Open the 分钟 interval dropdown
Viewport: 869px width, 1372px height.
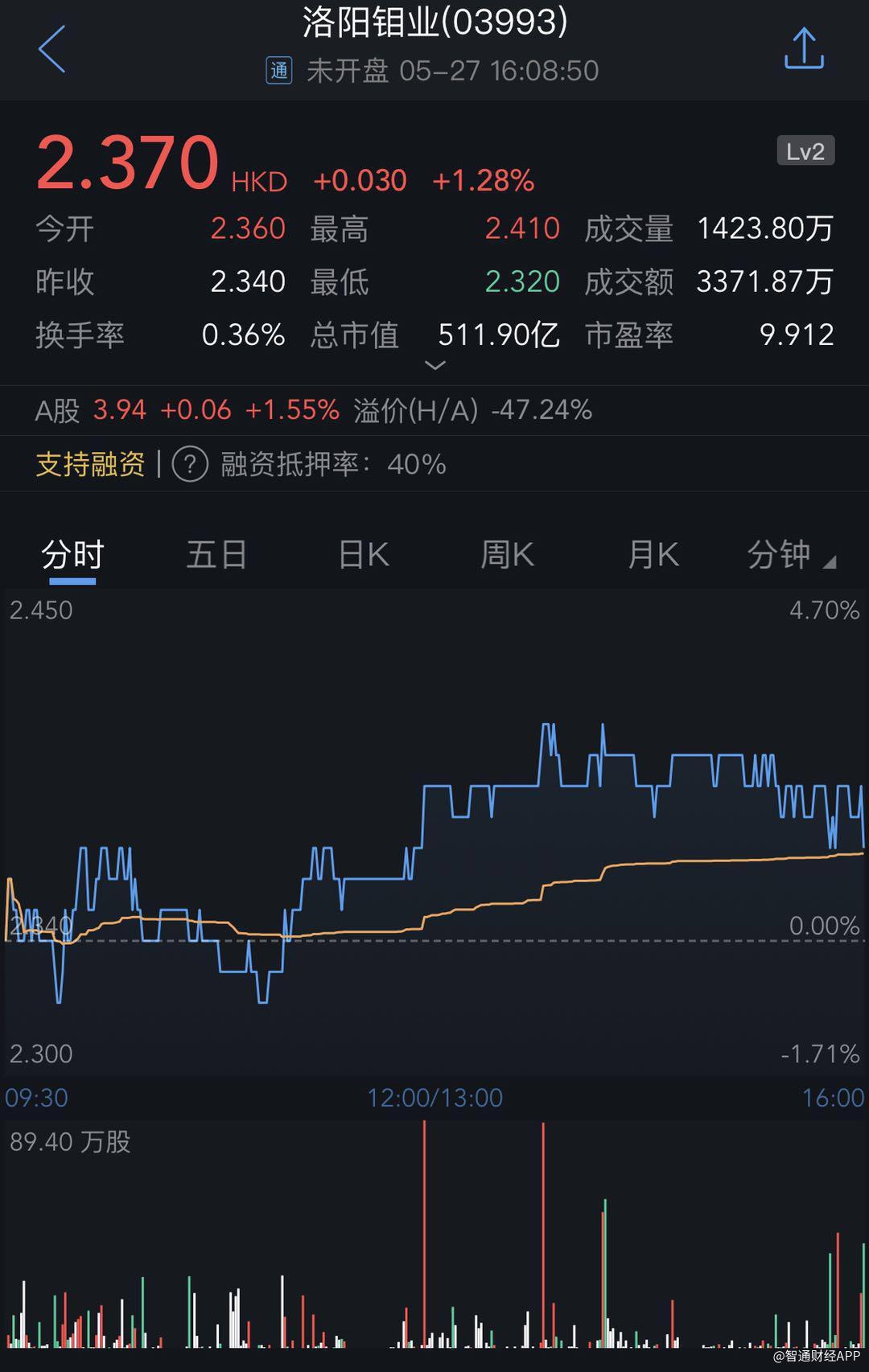coord(790,555)
